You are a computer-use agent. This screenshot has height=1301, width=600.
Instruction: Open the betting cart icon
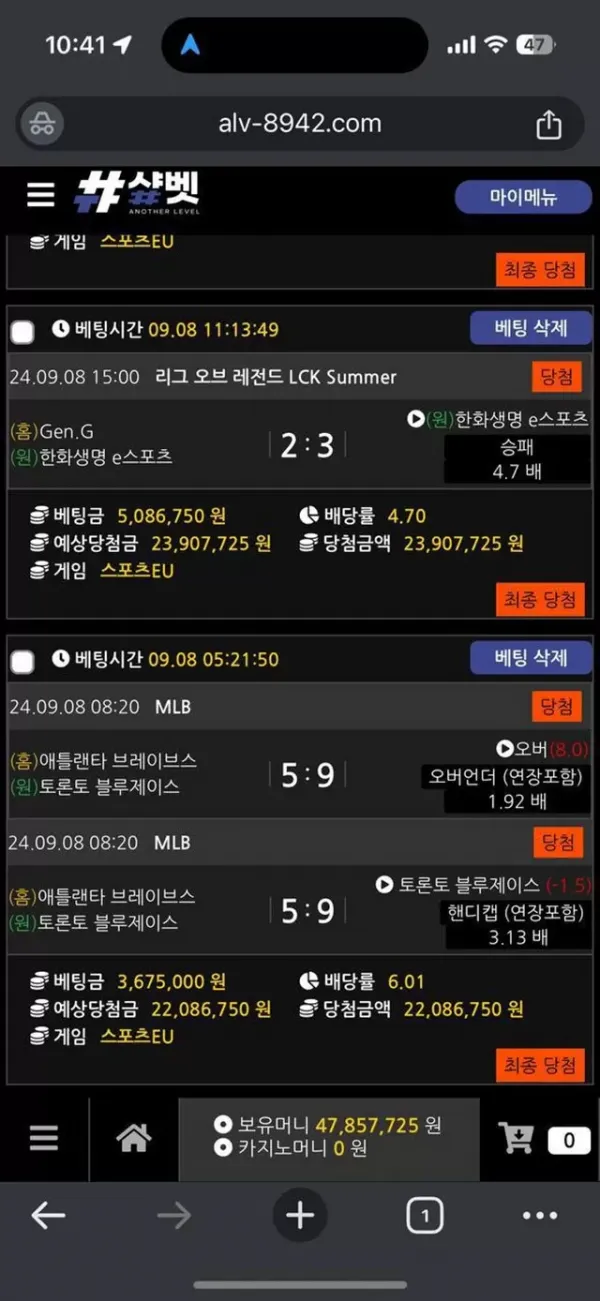coord(517,1138)
